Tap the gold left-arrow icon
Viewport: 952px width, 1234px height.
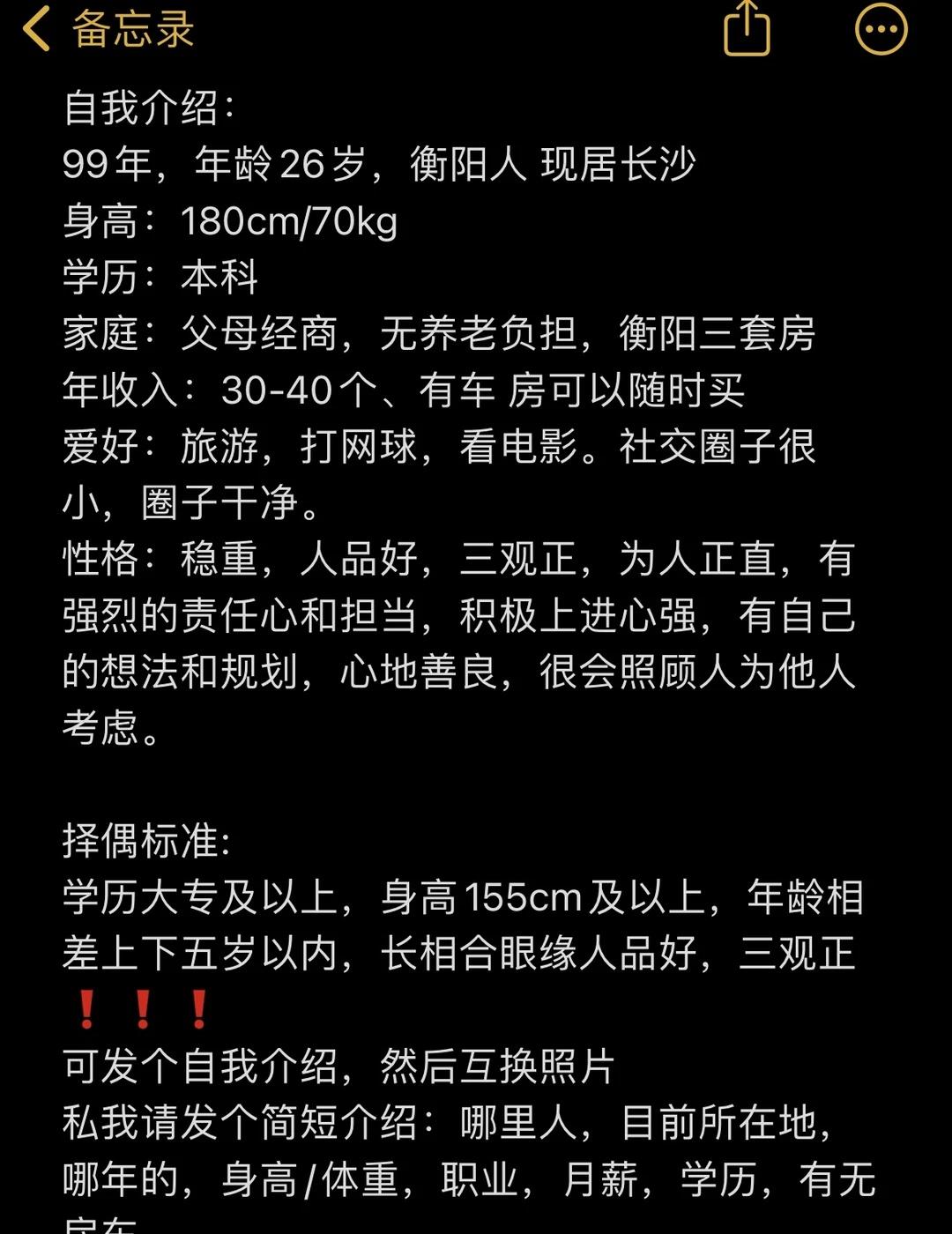pyautogui.click(x=34, y=27)
